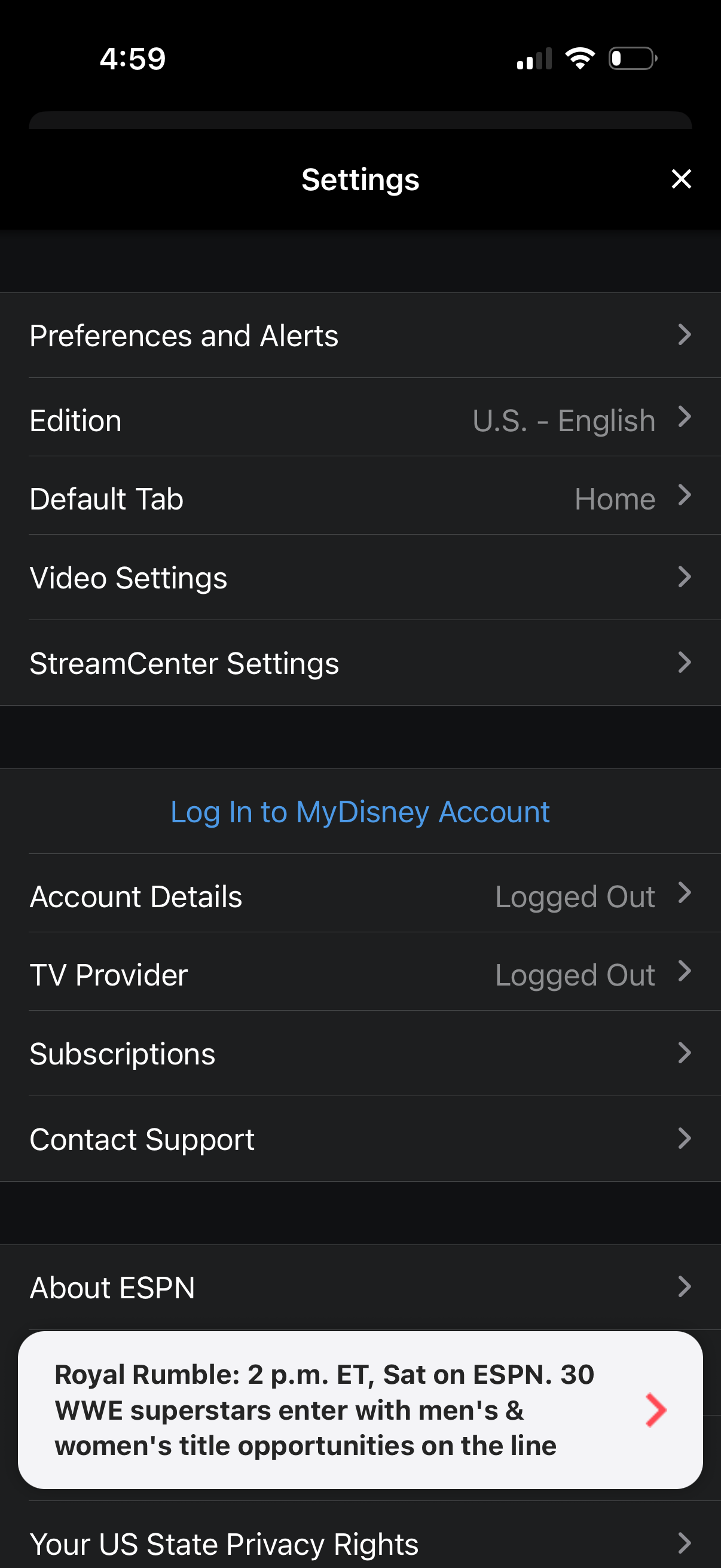721x1568 pixels.
Task: Open the Subscriptions page
Action: click(x=360, y=1054)
